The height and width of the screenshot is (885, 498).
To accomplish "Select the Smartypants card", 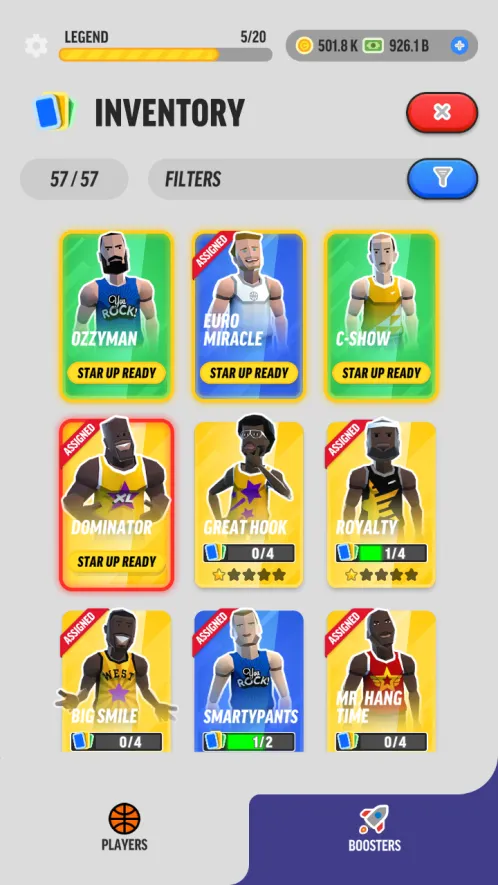I will click(249, 681).
